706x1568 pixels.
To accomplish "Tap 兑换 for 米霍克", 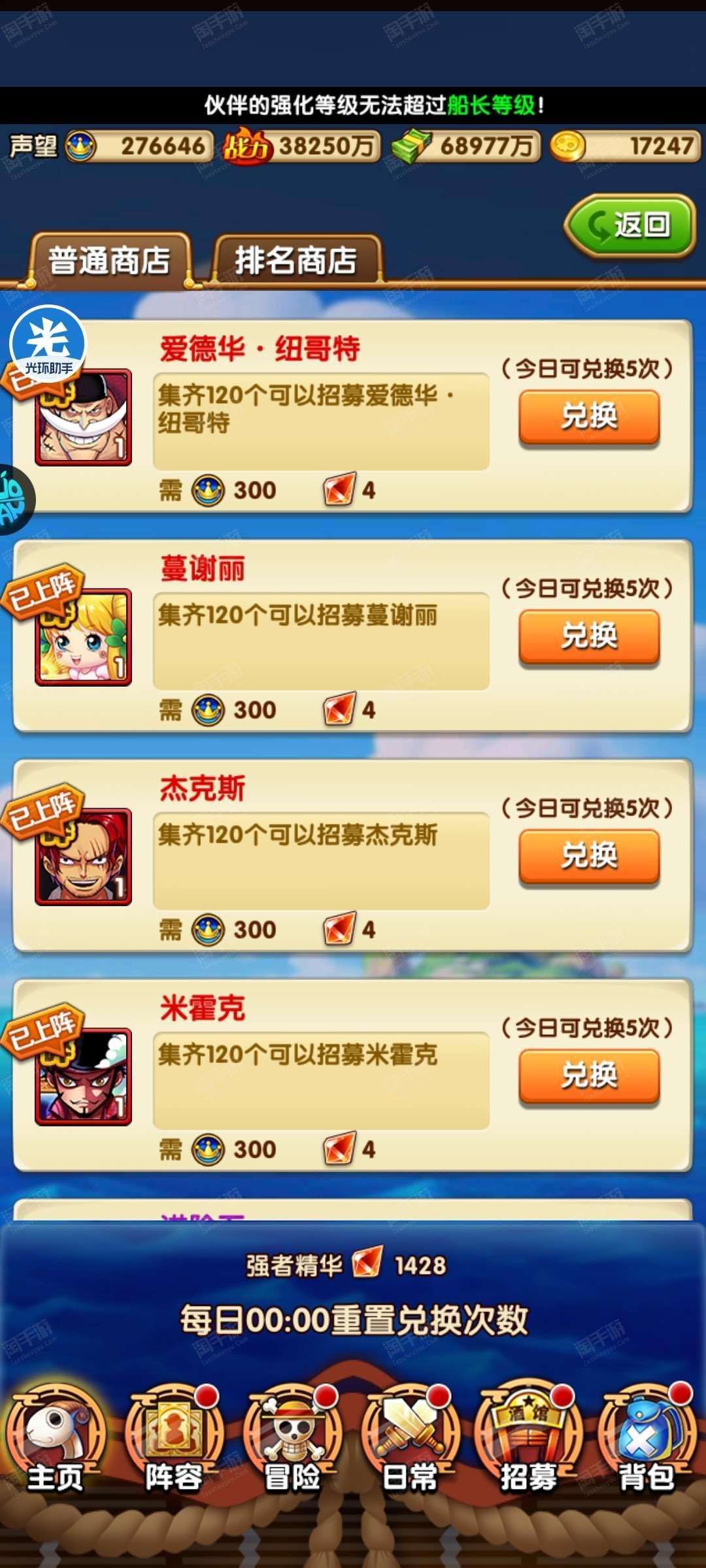I will [589, 1075].
